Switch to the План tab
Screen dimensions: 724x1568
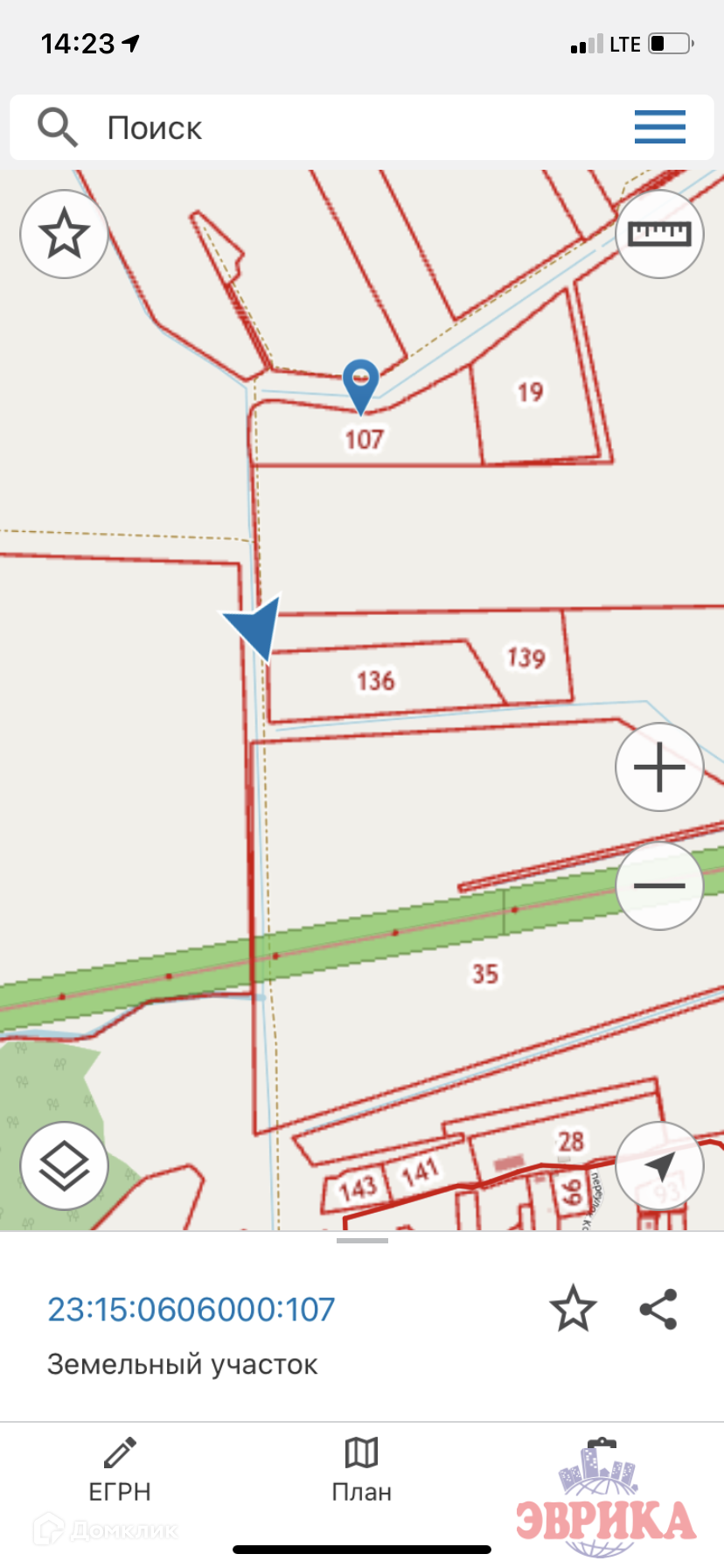click(x=361, y=1471)
